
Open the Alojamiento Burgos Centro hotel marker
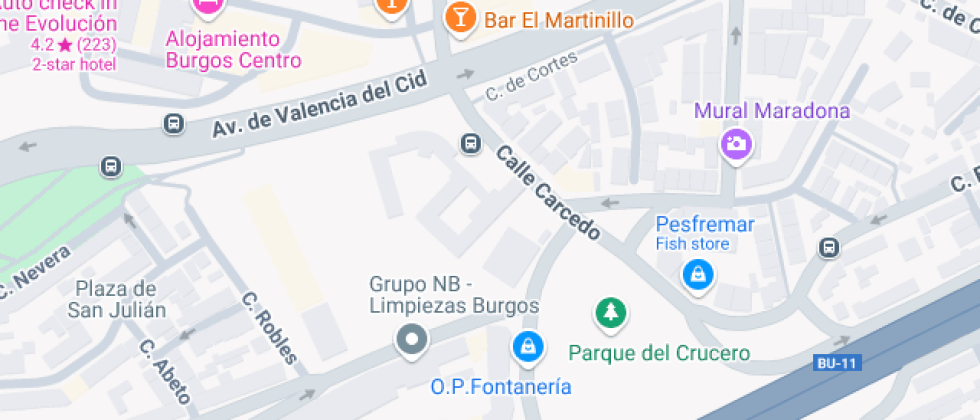coord(208,6)
